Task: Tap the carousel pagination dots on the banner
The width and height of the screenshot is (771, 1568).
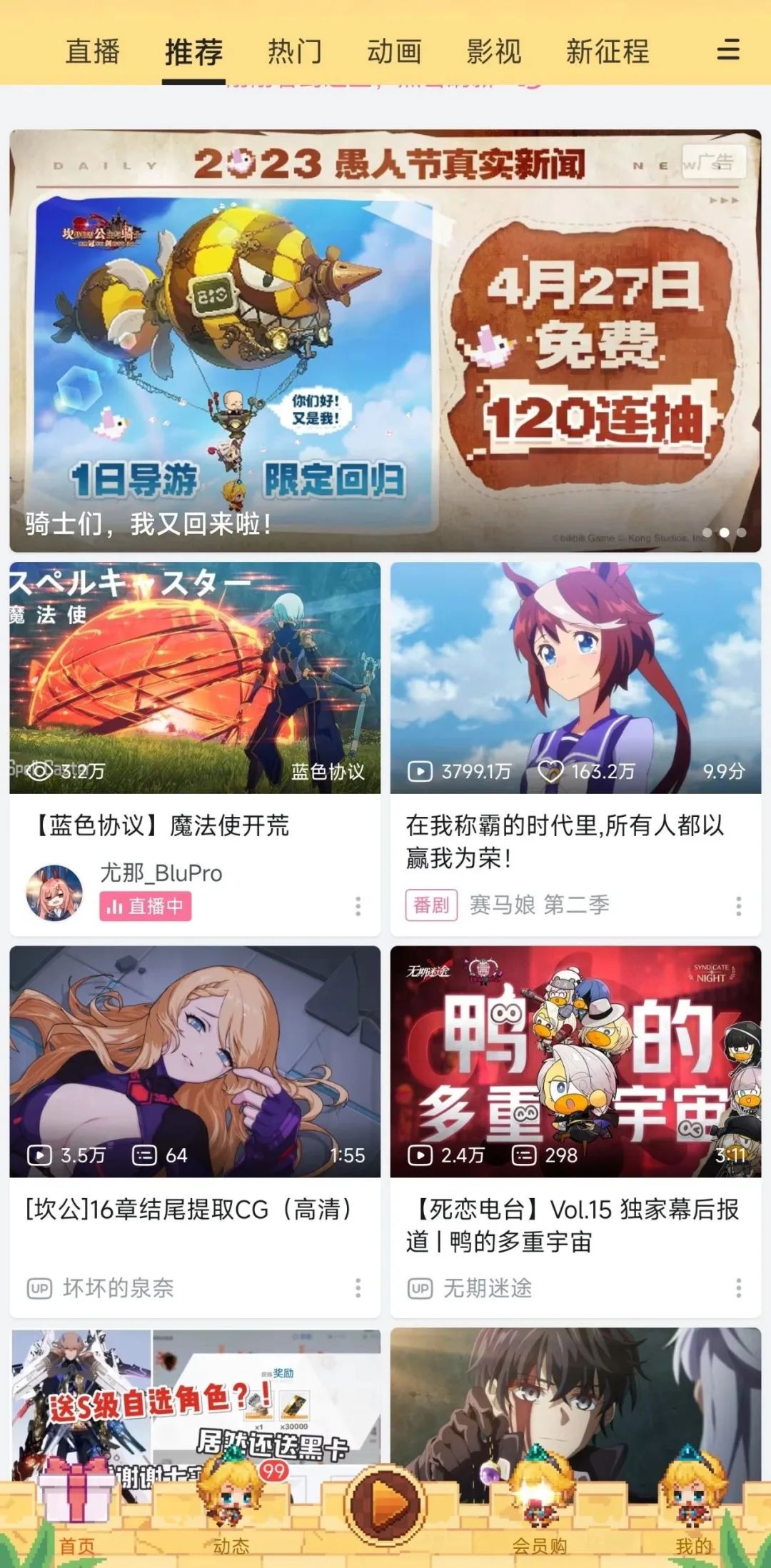Action: 723,532
